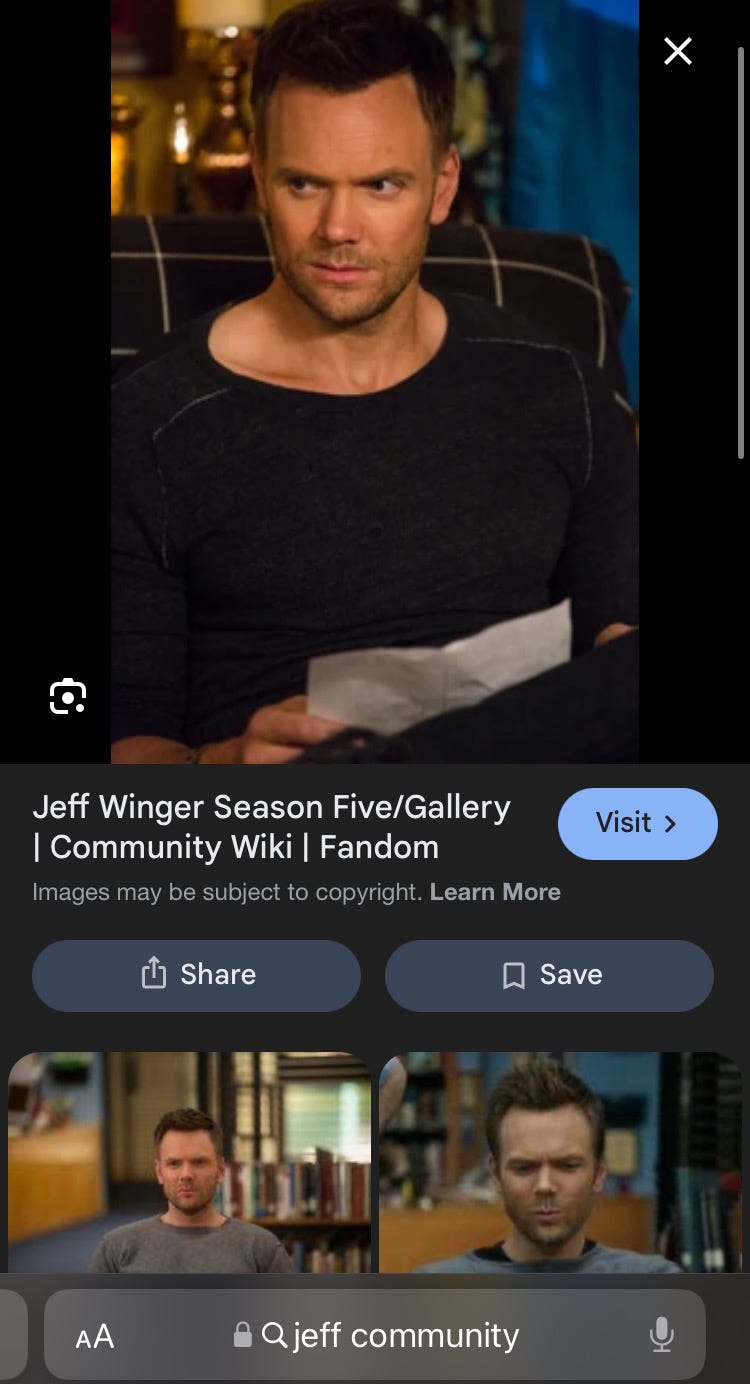Save this image to collections

point(549,975)
